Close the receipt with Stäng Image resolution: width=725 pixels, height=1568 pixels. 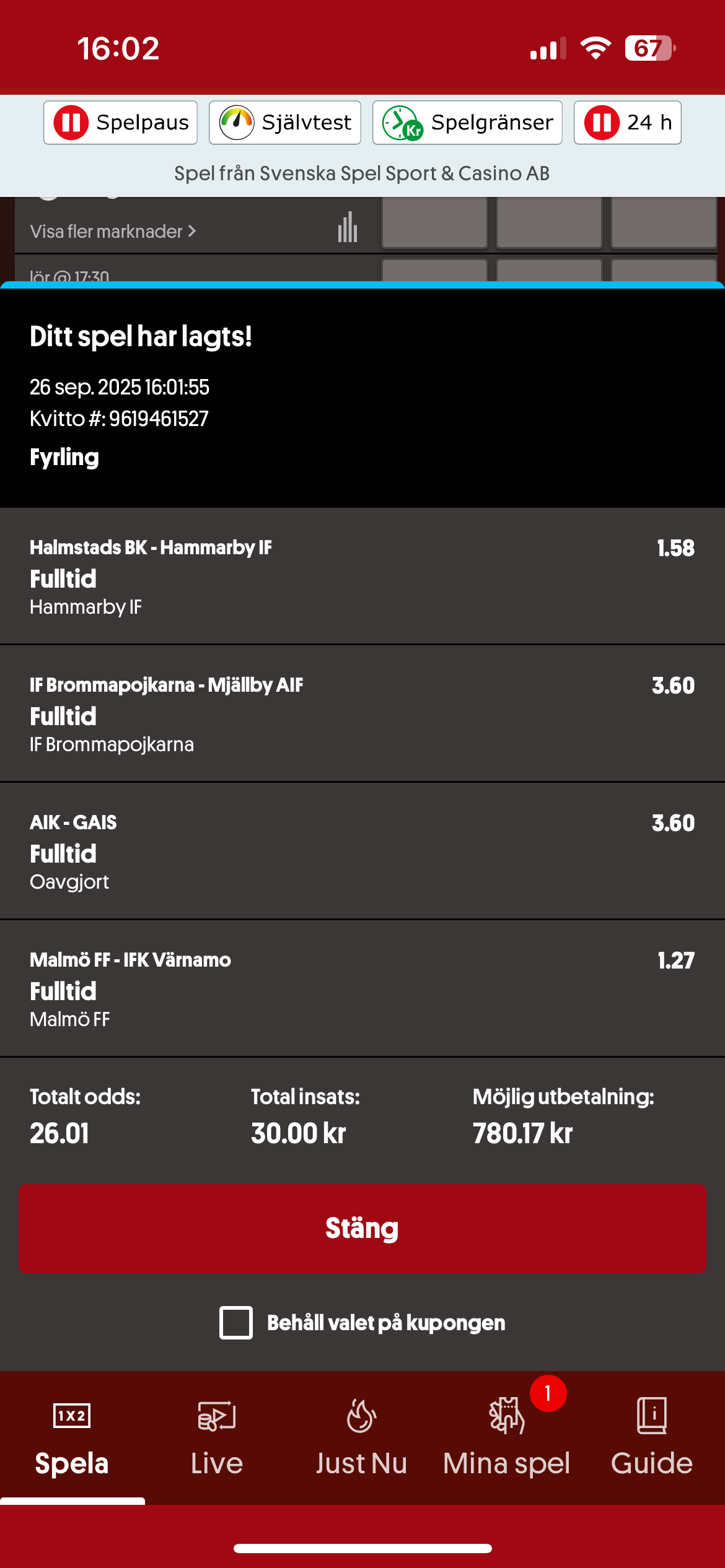tap(362, 1229)
